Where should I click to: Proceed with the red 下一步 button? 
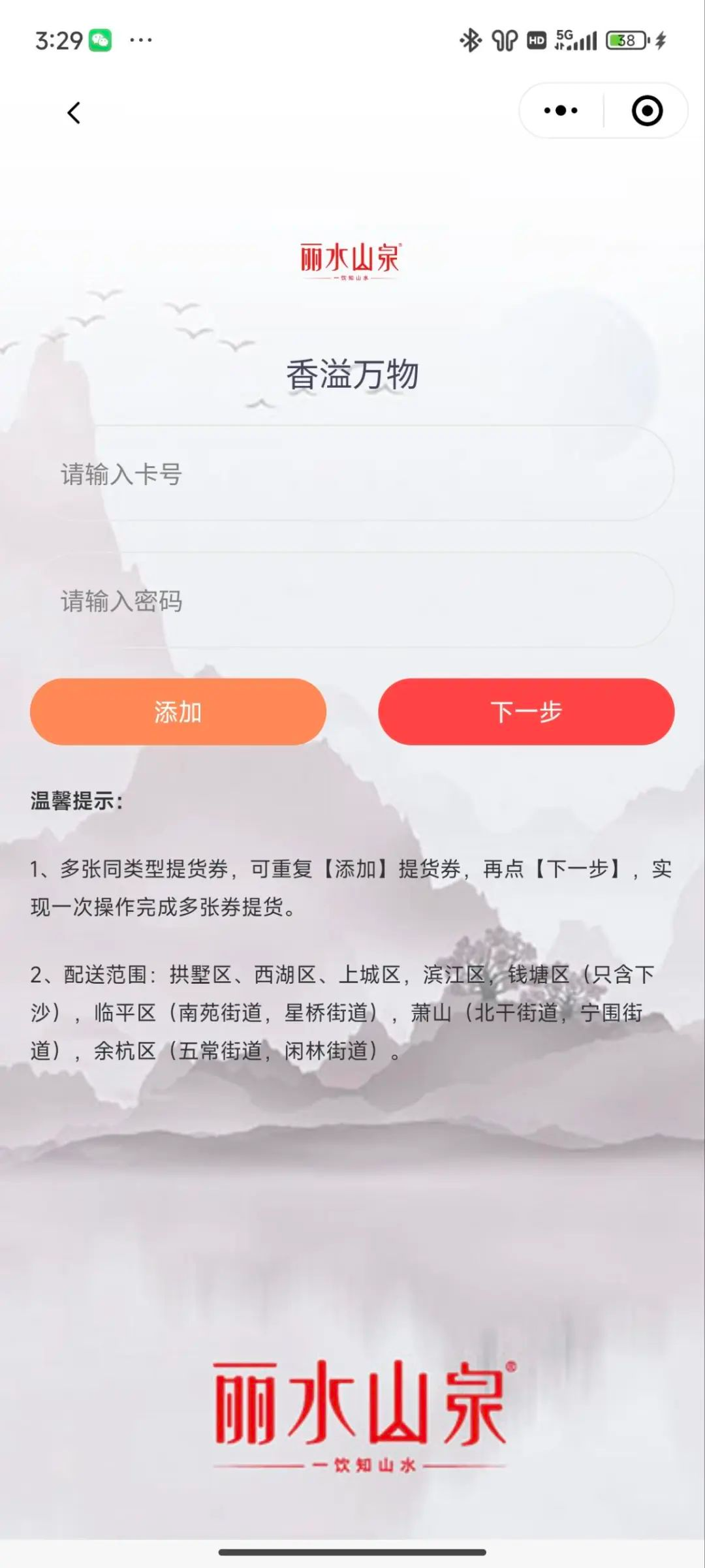coord(526,712)
